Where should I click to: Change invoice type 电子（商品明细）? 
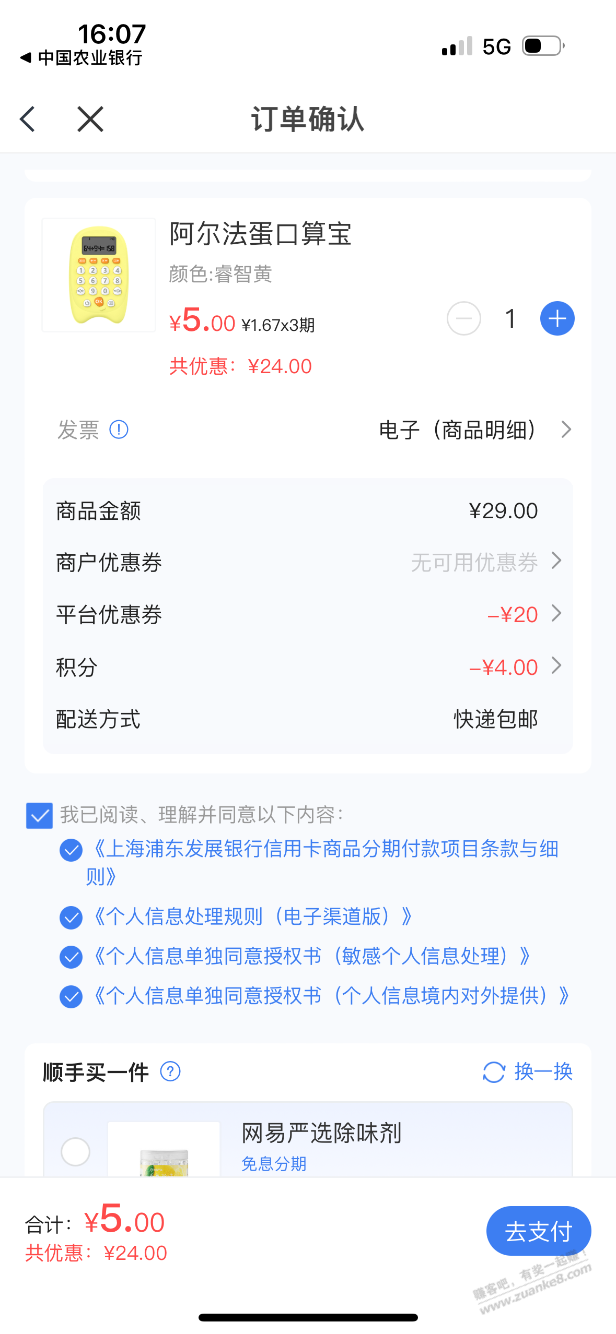point(474,430)
